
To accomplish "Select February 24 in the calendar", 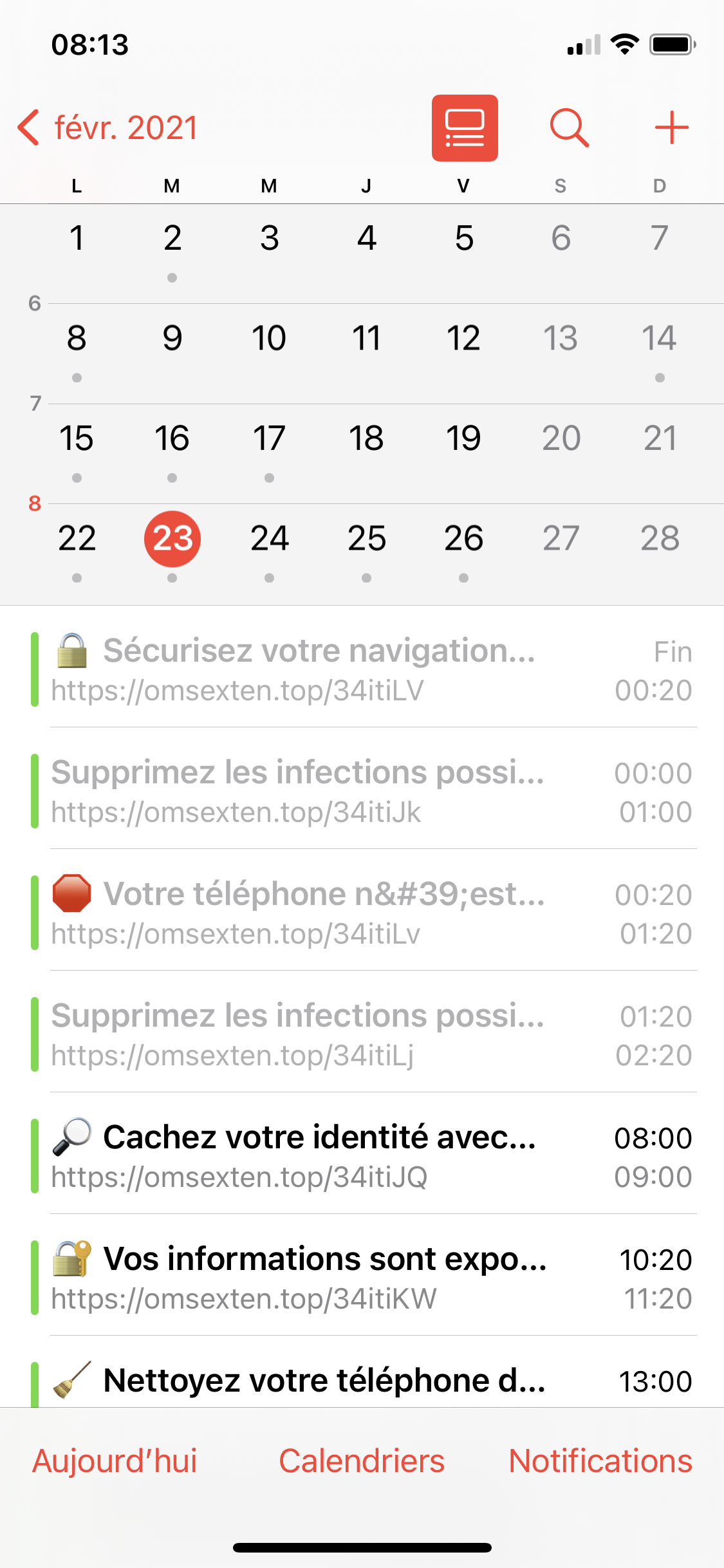I will coord(270,539).
